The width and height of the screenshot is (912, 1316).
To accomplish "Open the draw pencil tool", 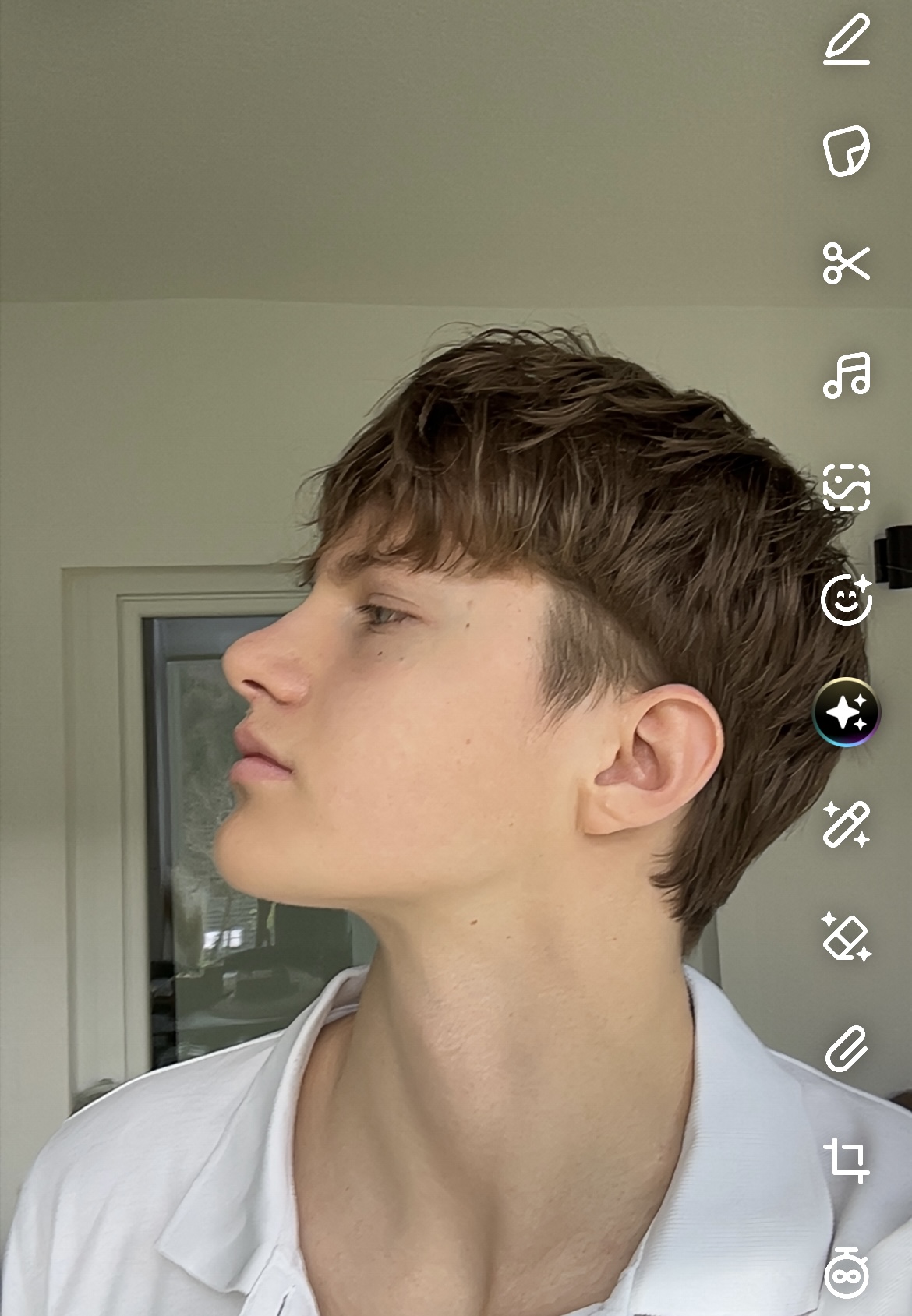I will click(847, 40).
